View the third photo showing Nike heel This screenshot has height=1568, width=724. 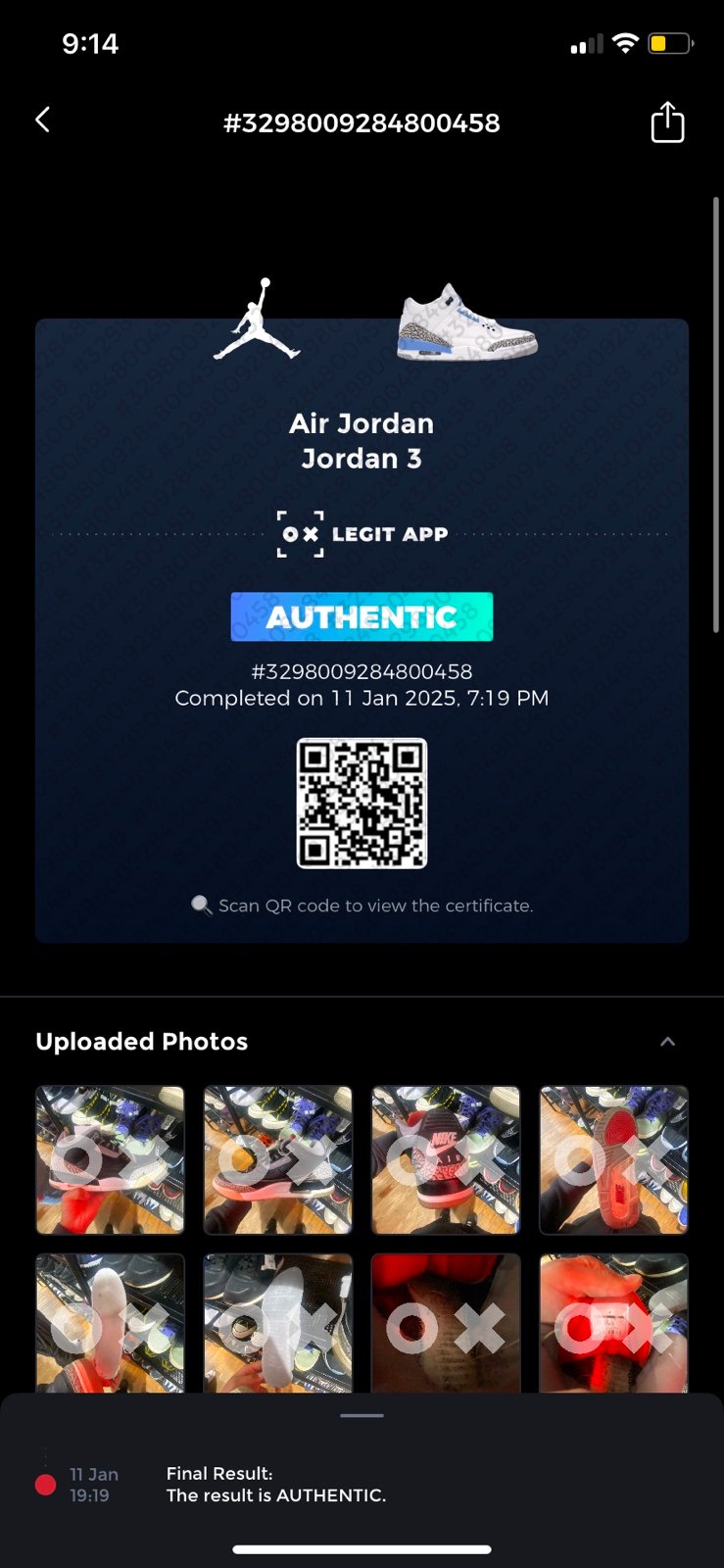pos(446,1160)
